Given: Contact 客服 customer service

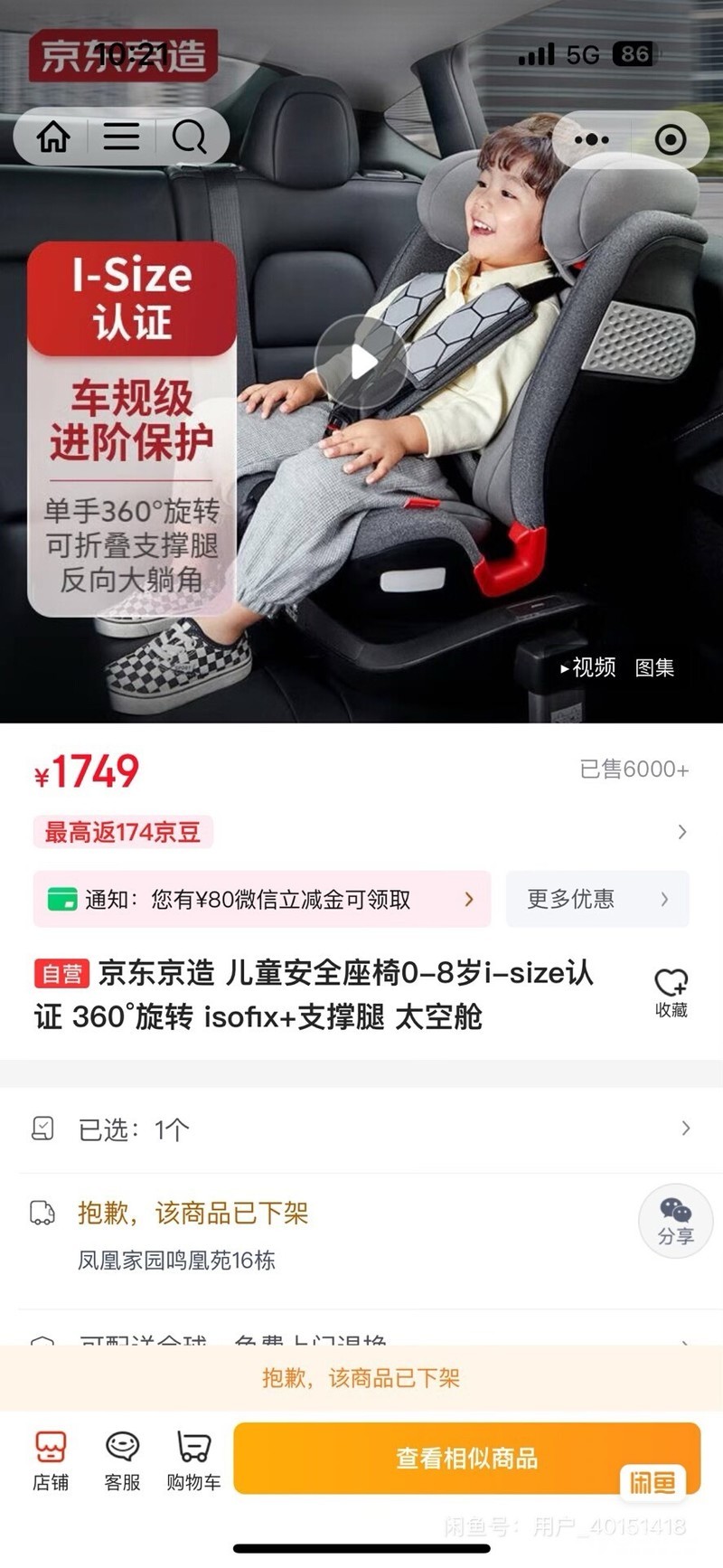Looking at the screenshot, I should [x=122, y=1459].
